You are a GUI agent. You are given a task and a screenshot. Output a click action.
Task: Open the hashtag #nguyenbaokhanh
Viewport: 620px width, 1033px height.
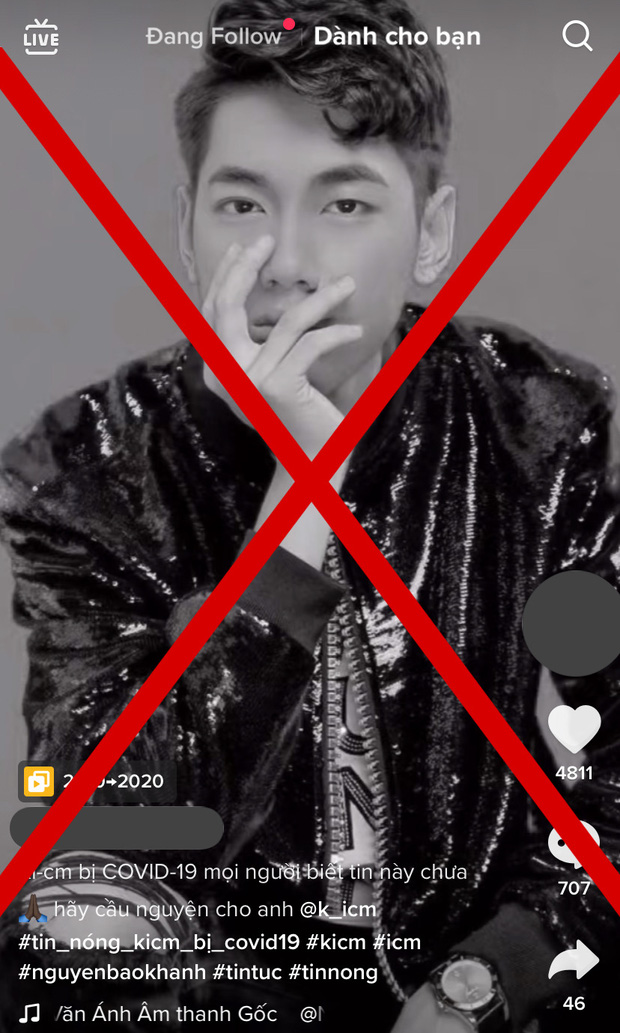[112, 972]
